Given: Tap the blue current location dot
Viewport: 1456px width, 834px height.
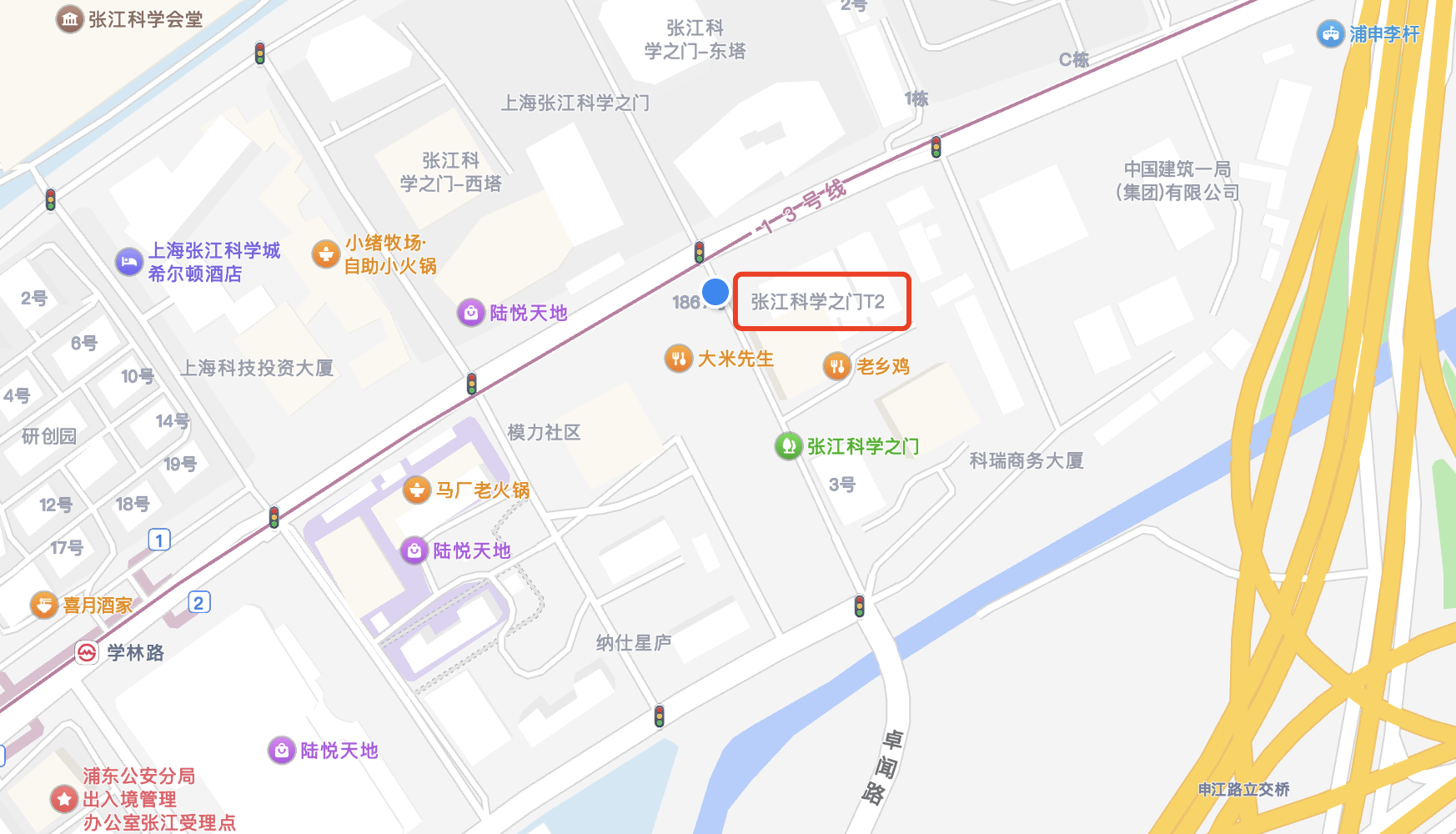Looking at the screenshot, I should (x=715, y=292).
